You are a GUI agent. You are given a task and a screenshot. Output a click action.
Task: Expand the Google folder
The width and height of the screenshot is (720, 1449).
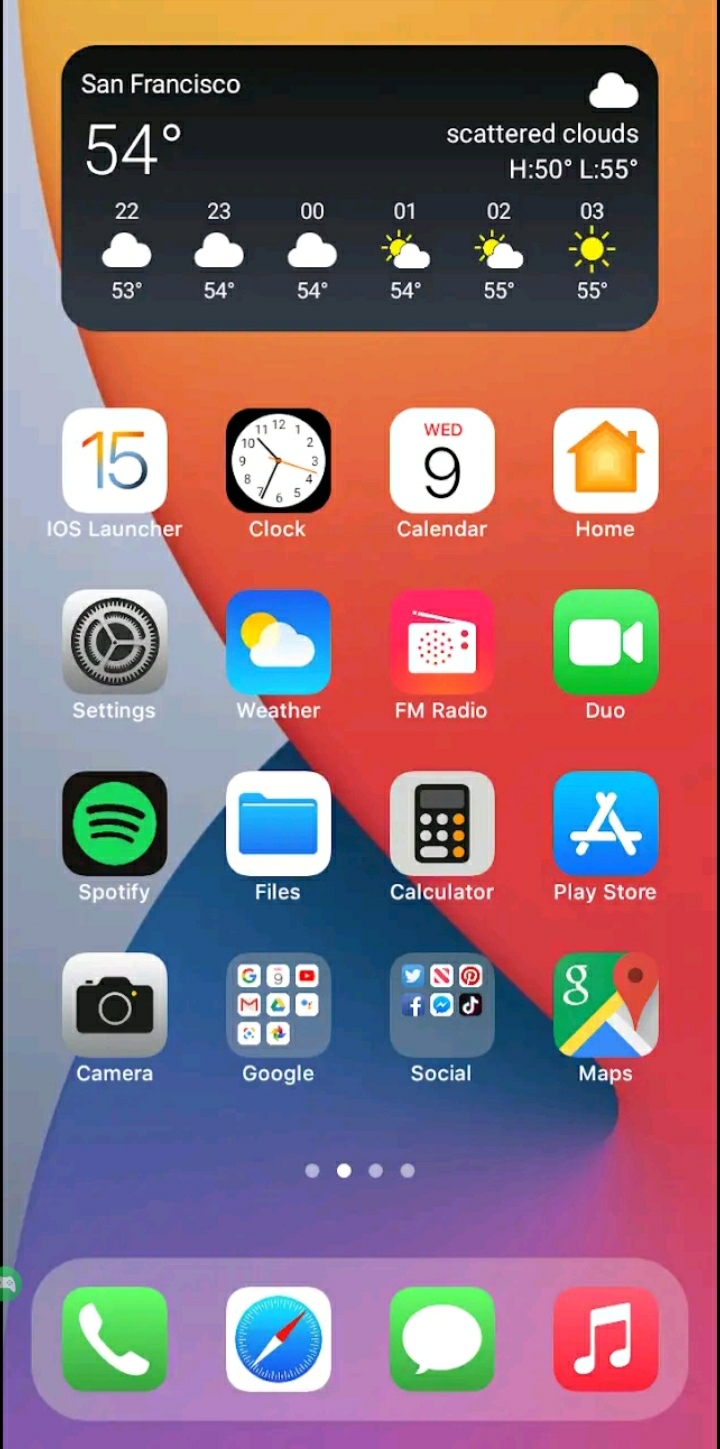coord(278,1005)
